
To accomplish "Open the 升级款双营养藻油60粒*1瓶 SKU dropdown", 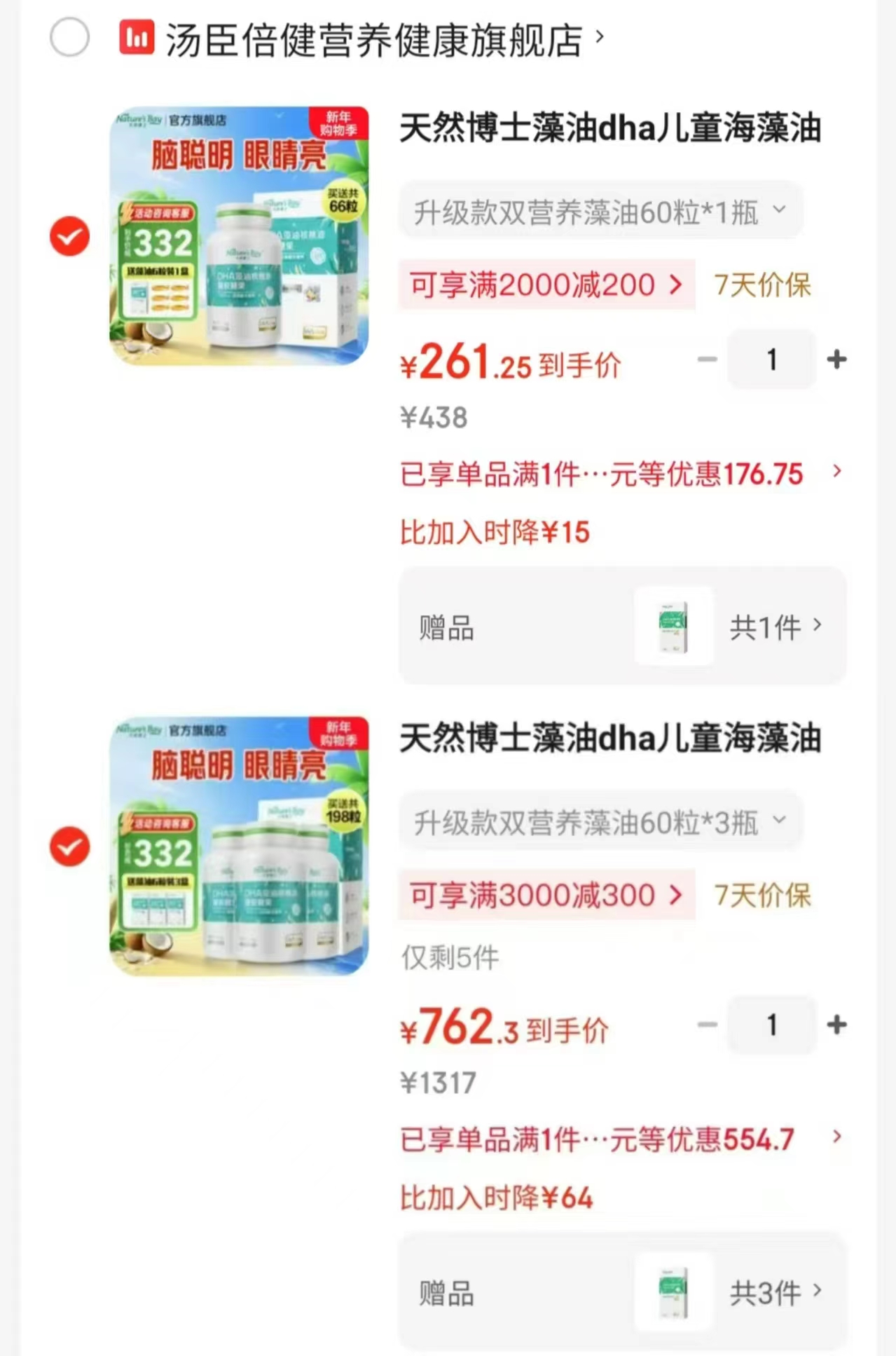I will 599,210.
